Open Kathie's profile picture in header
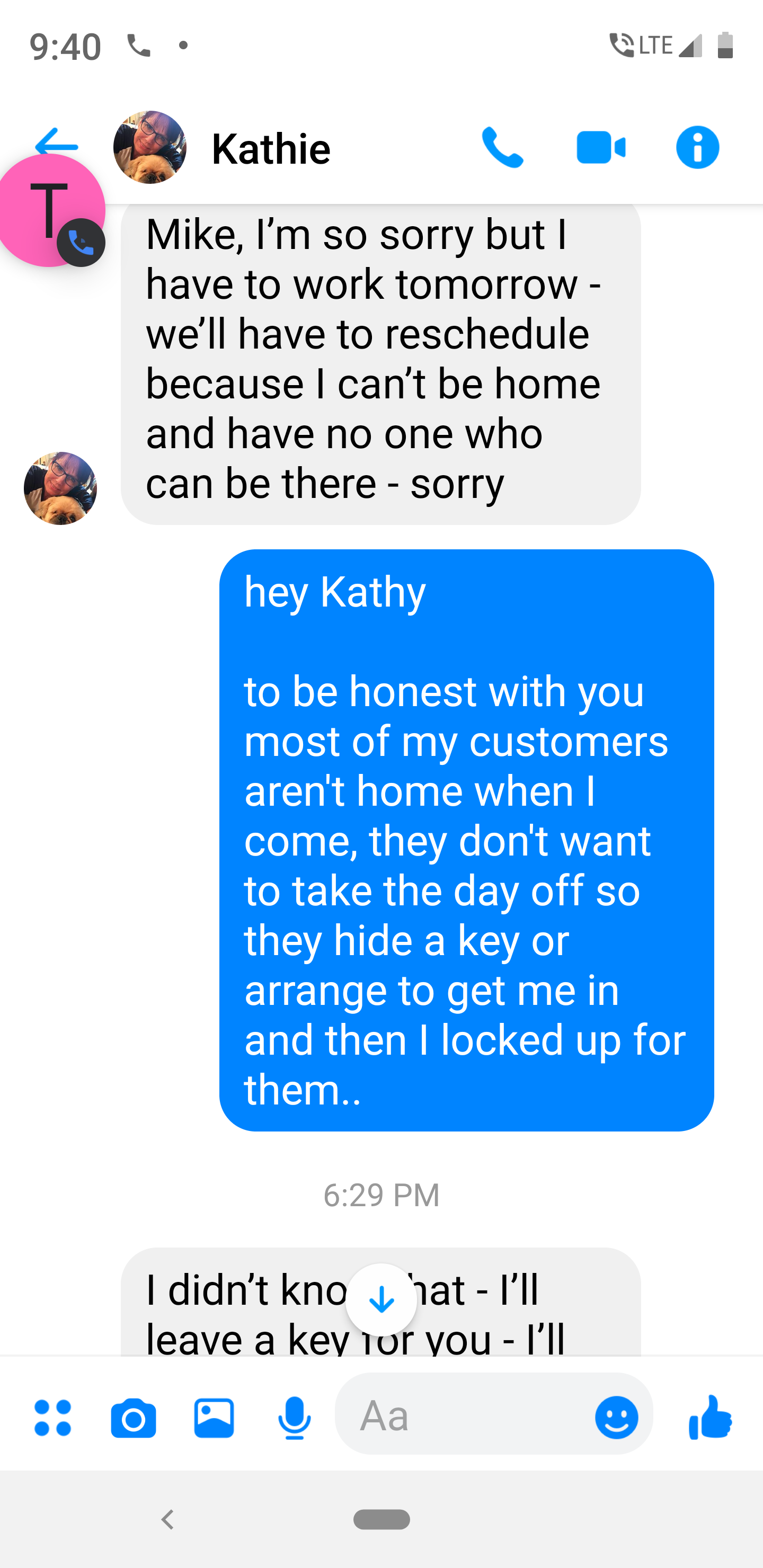Image resolution: width=763 pixels, height=1568 pixels. click(x=150, y=148)
